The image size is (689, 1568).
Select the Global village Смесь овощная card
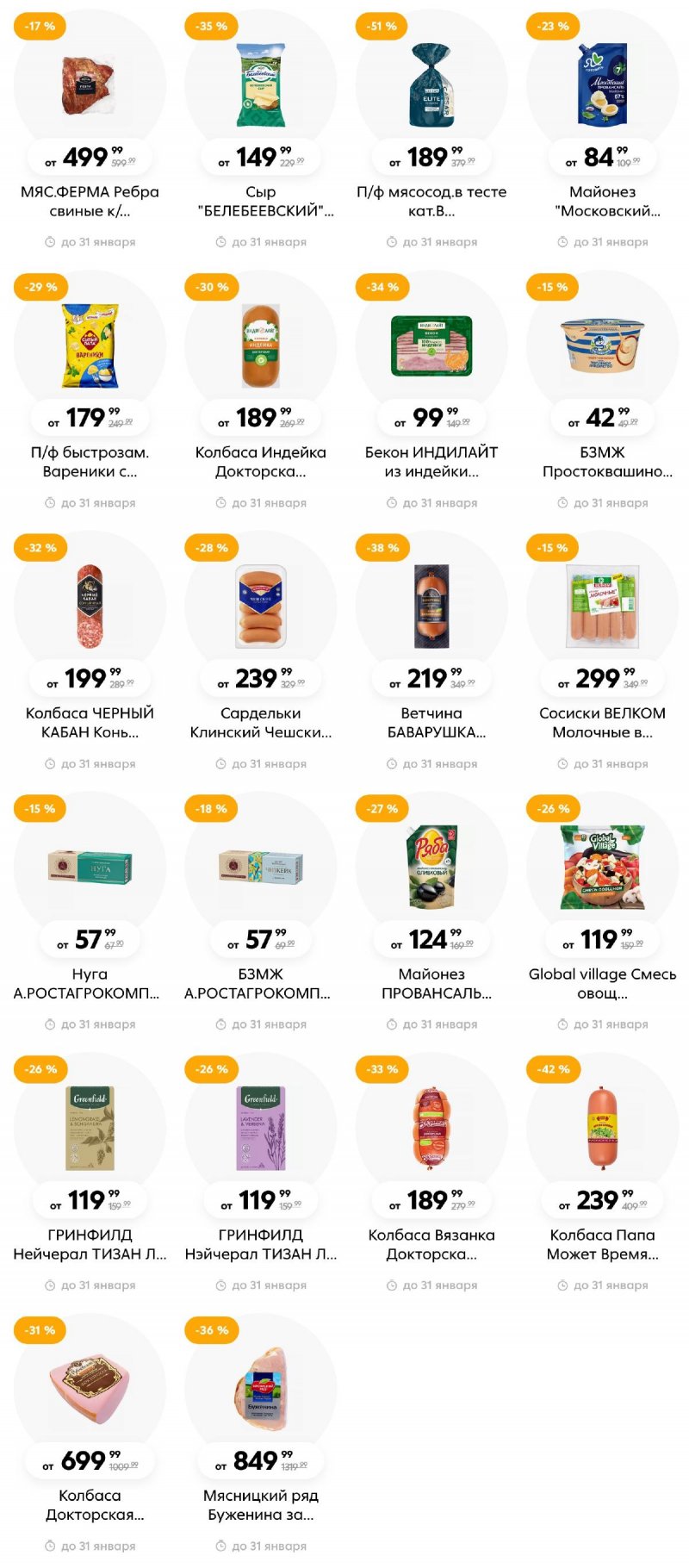click(602, 868)
